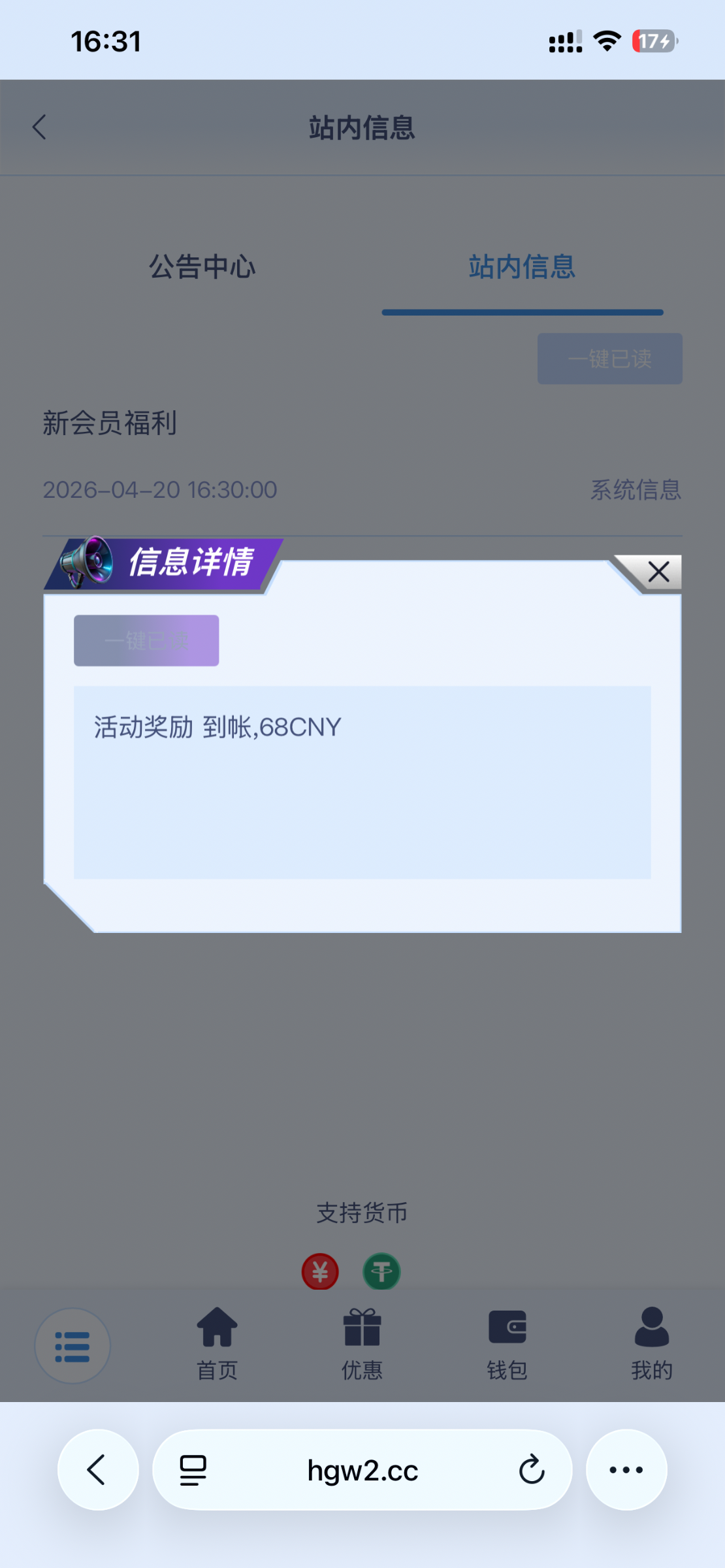Switch to the 公告中心 tab

(202, 267)
